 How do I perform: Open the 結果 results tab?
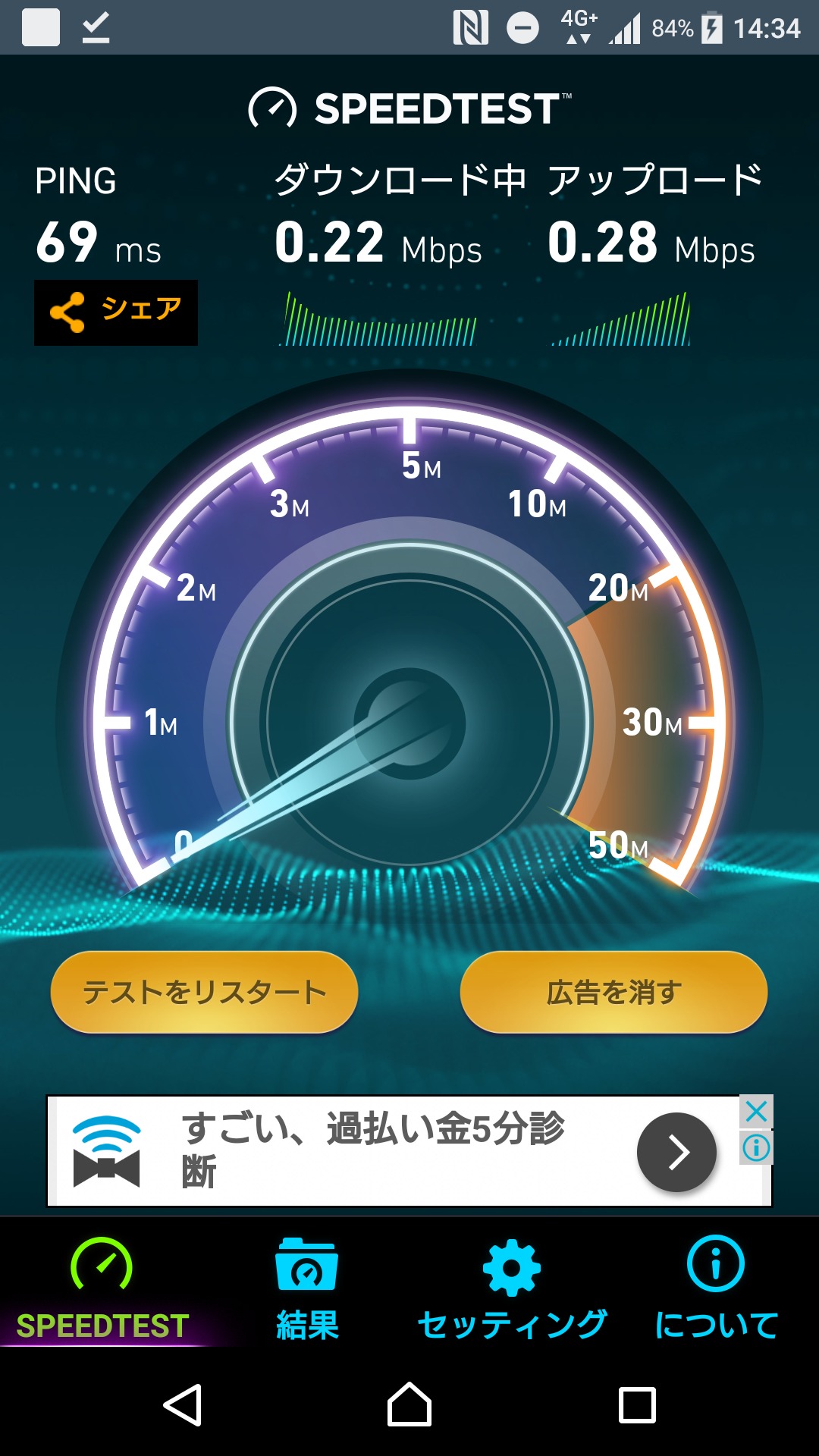[307, 1288]
